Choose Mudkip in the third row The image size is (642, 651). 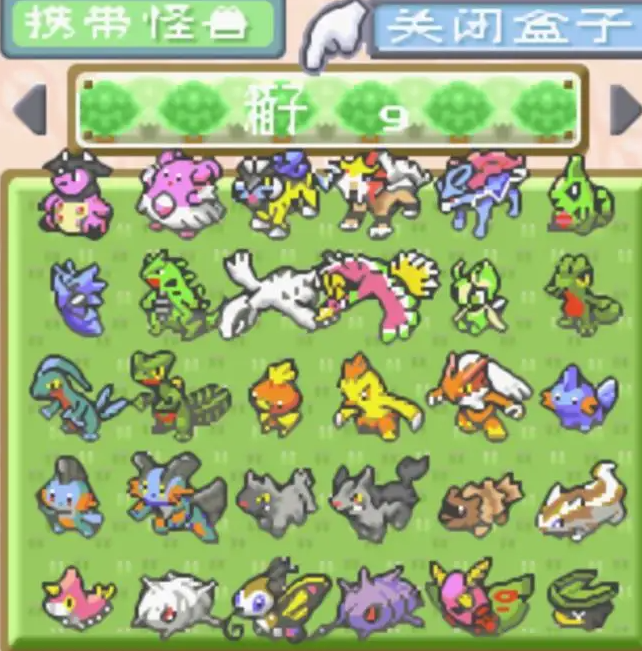578,397
